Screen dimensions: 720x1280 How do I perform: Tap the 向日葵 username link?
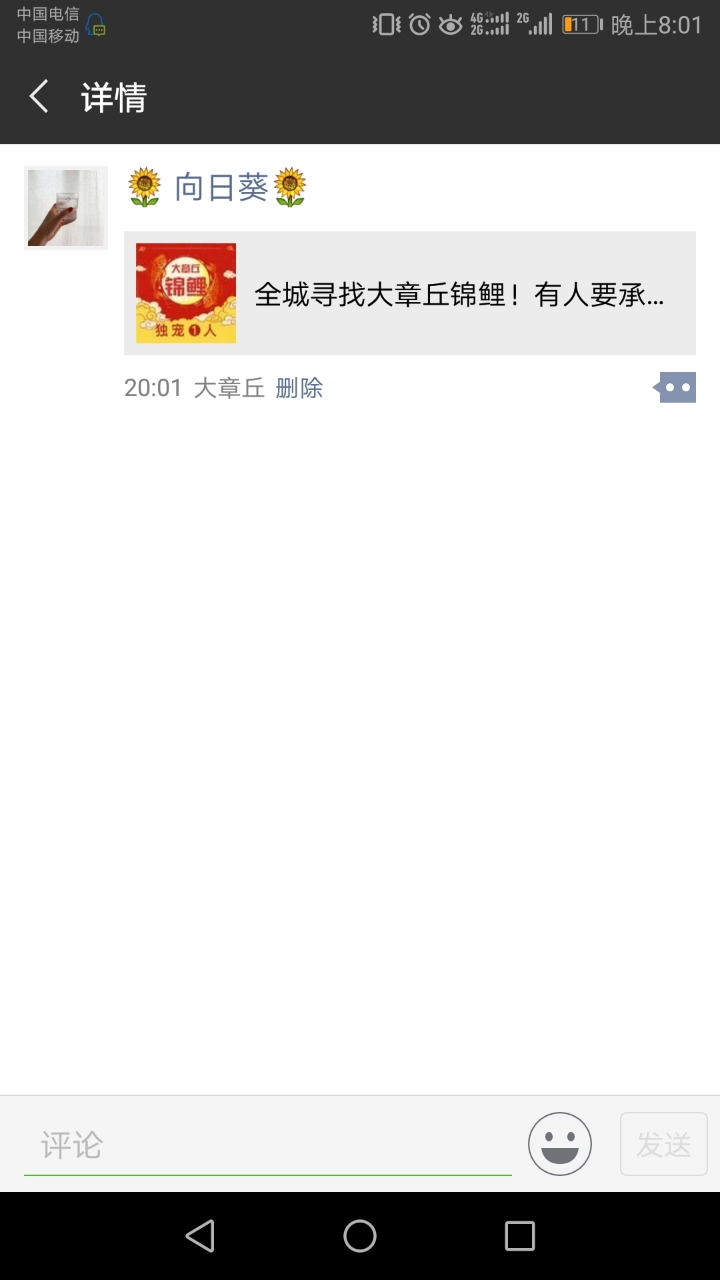pos(220,187)
